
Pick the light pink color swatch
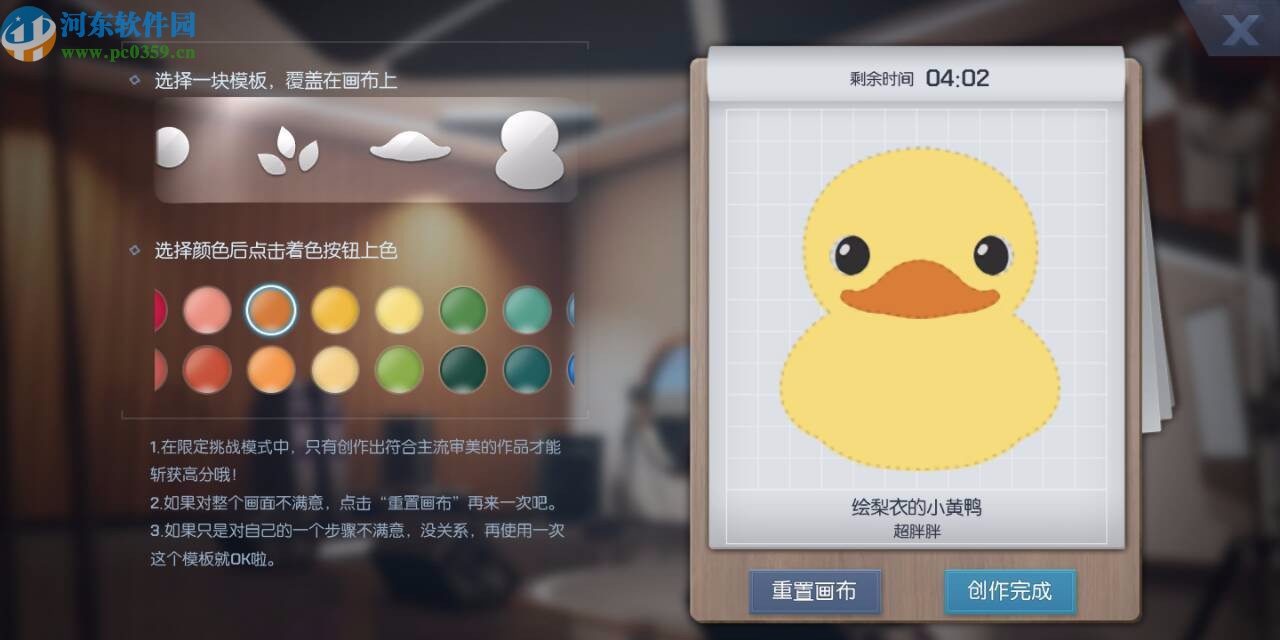207,310
